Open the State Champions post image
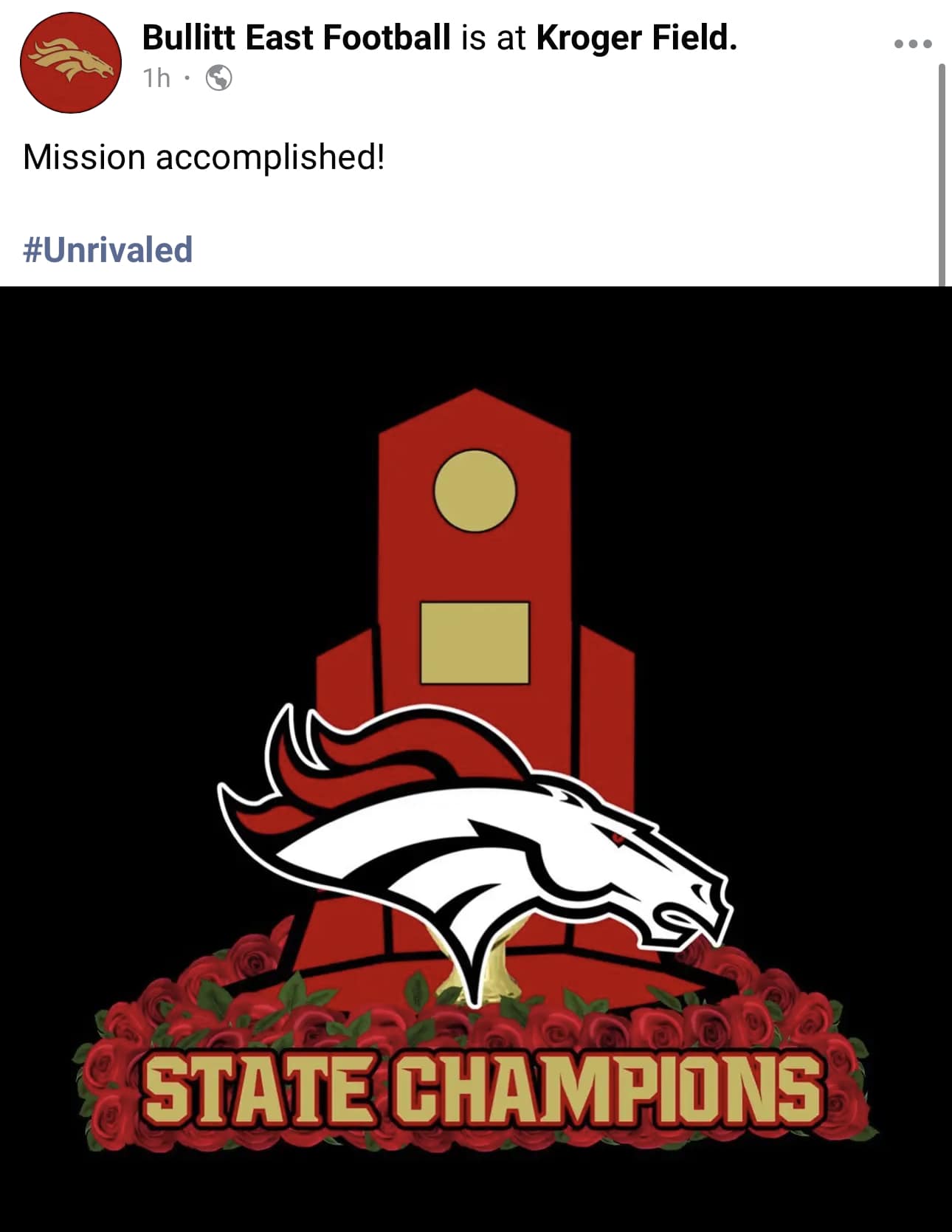The image size is (952, 1232). (x=476, y=758)
